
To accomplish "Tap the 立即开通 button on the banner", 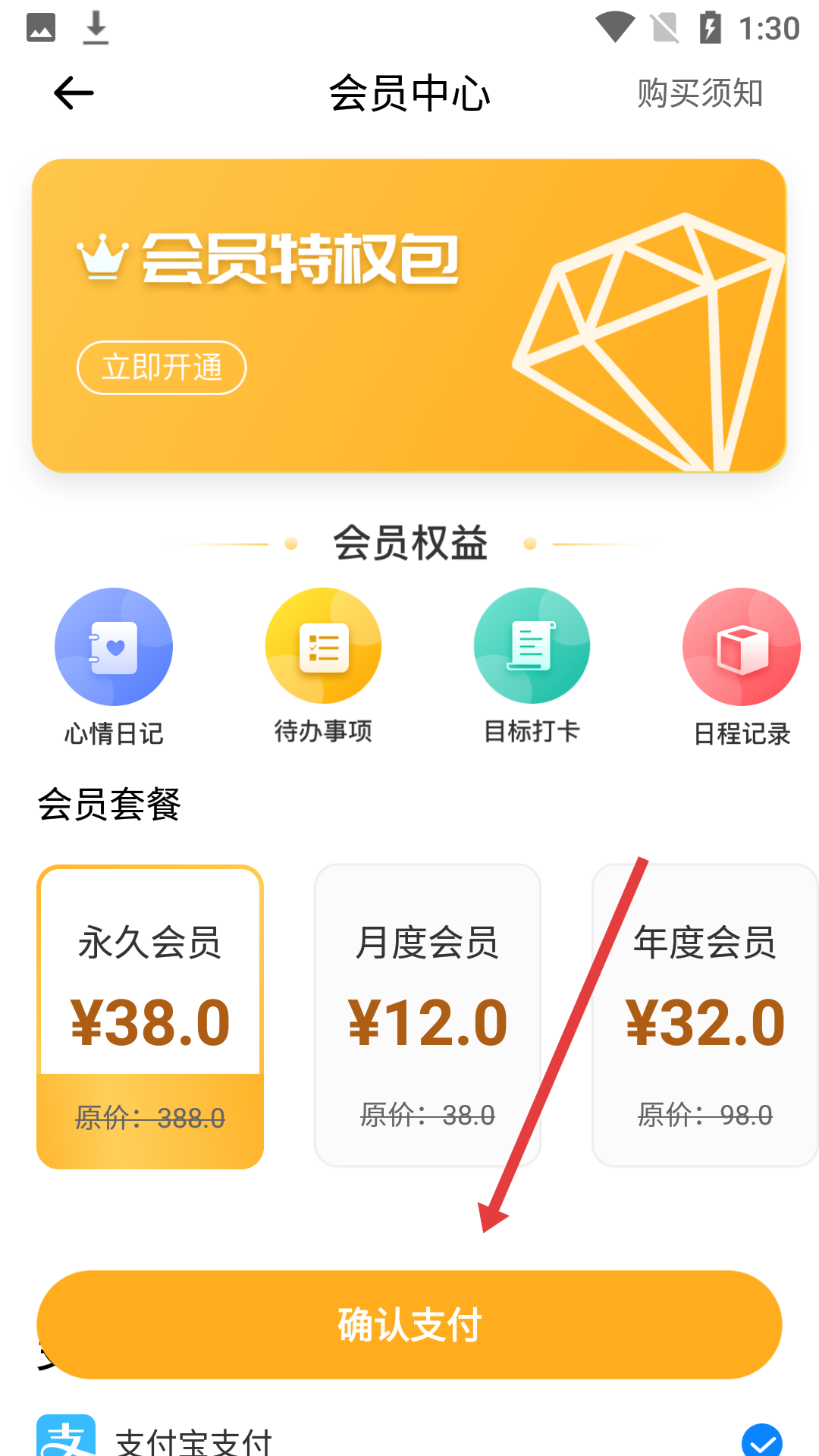I will click(x=162, y=368).
